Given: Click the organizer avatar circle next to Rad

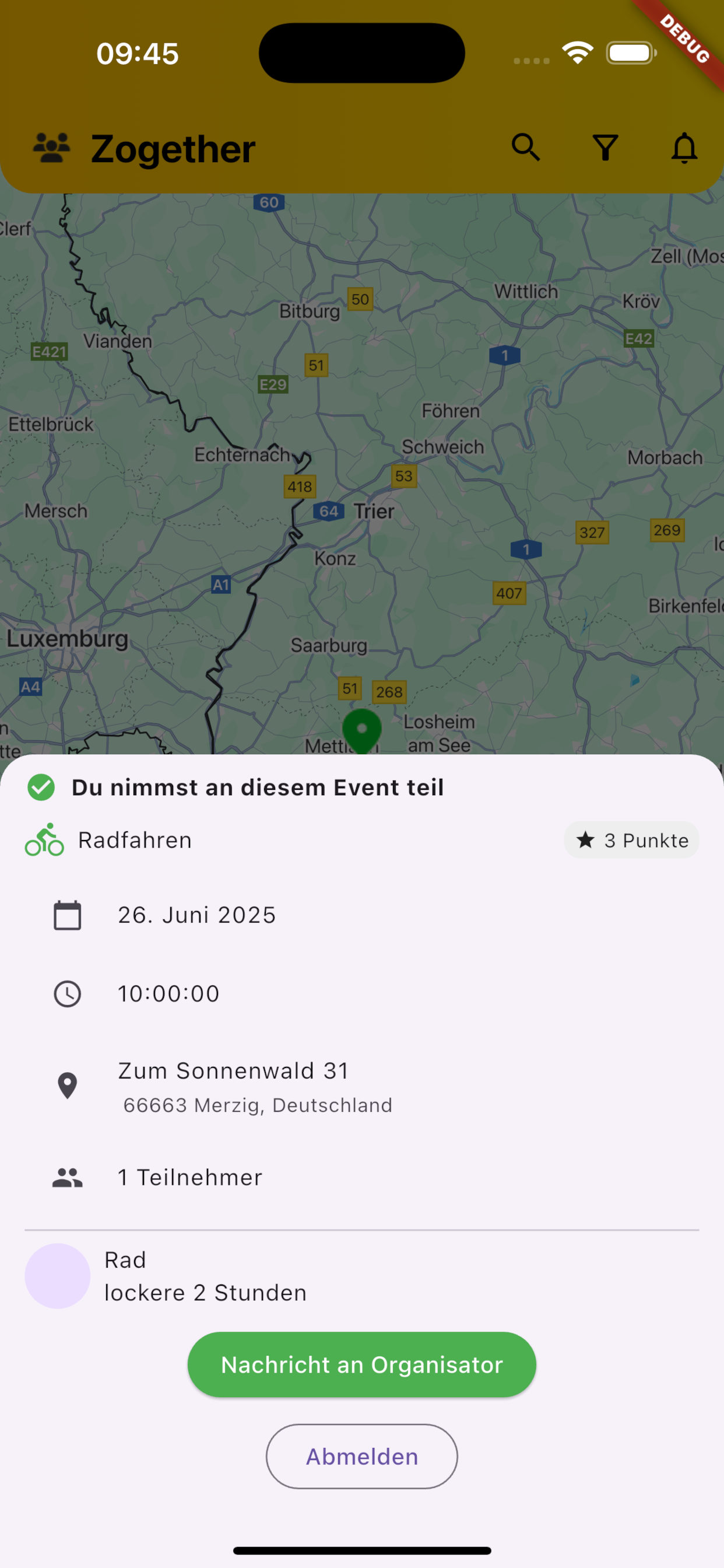Looking at the screenshot, I should coord(57,1276).
